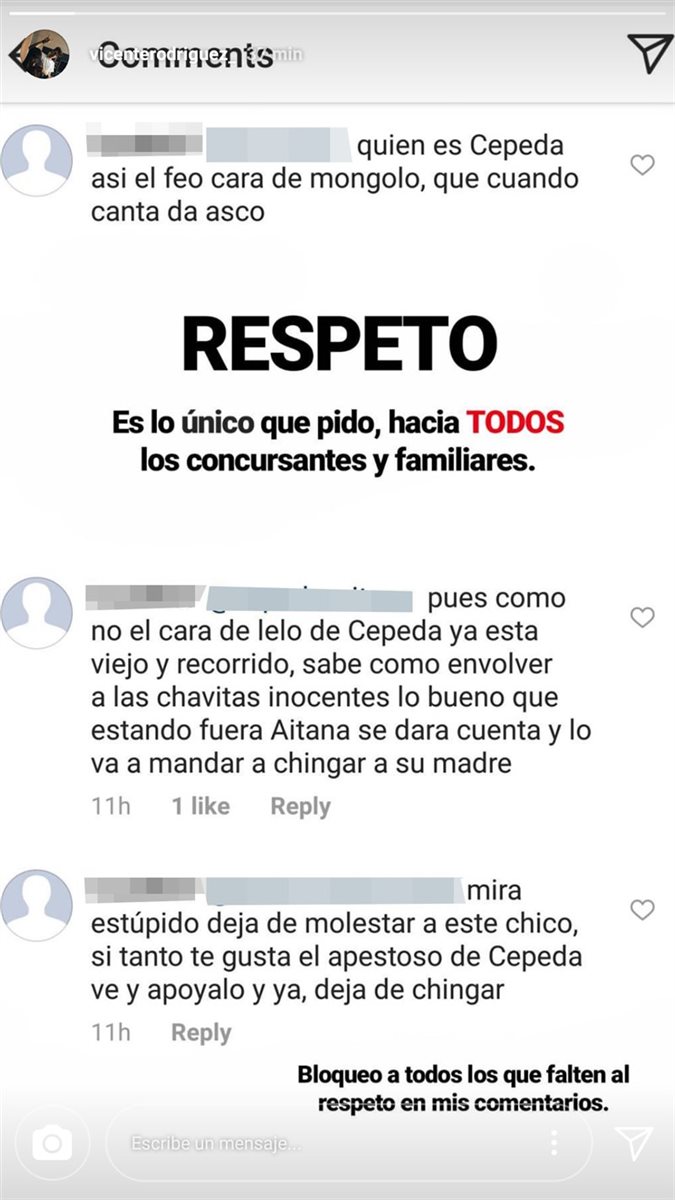Share the story via bottom paper plane
Image resolution: width=675 pixels, height=1200 pixels.
point(633,1142)
